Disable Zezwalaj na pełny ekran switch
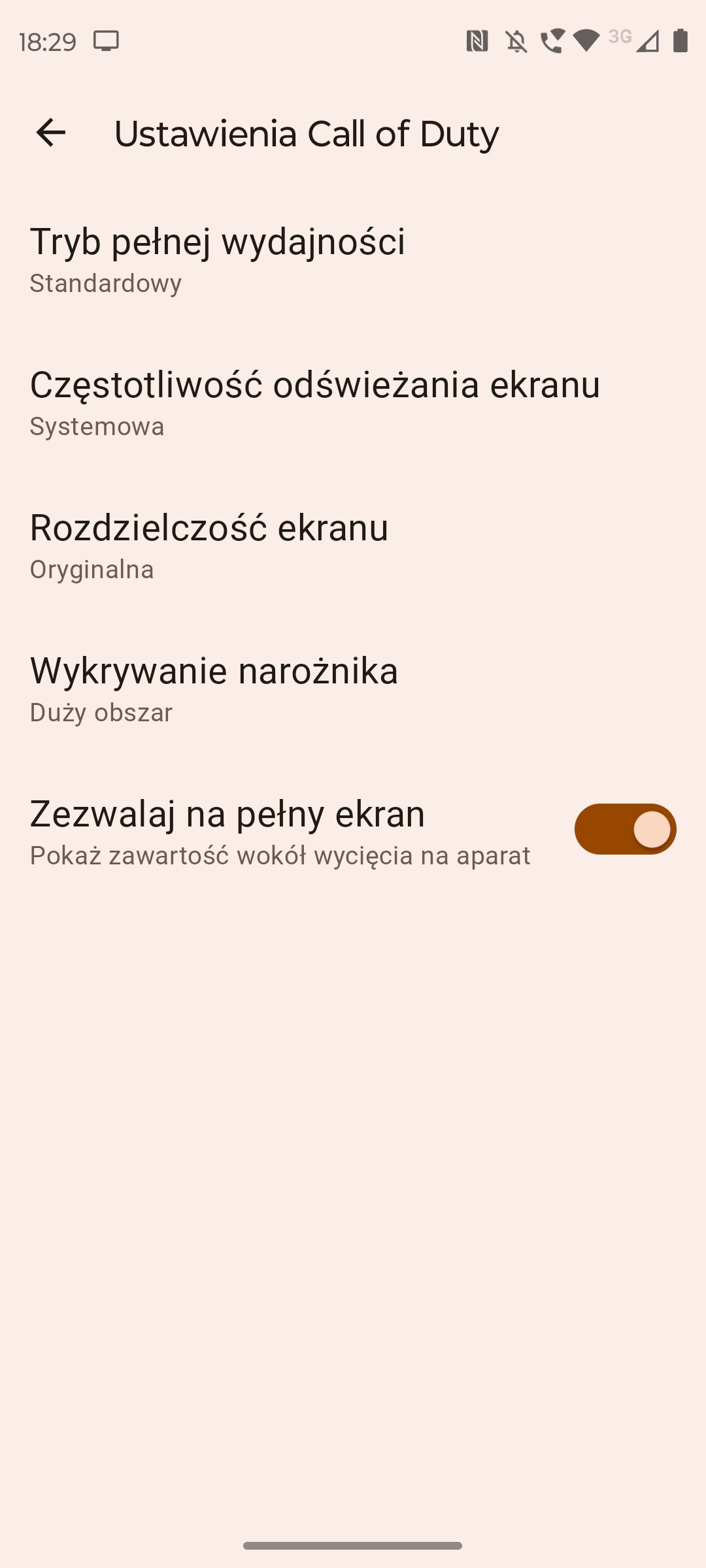The image size is (706, 1568). pyautogui.click(x=625, y=829)
